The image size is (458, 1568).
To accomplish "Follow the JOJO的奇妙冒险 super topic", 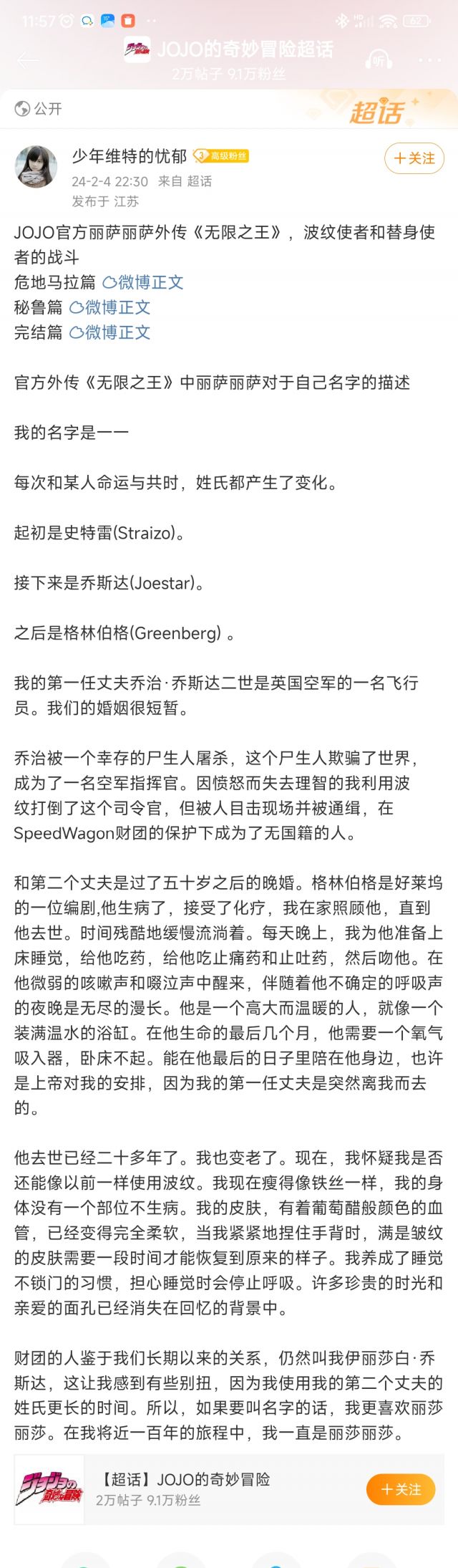I will point(401,1489).
